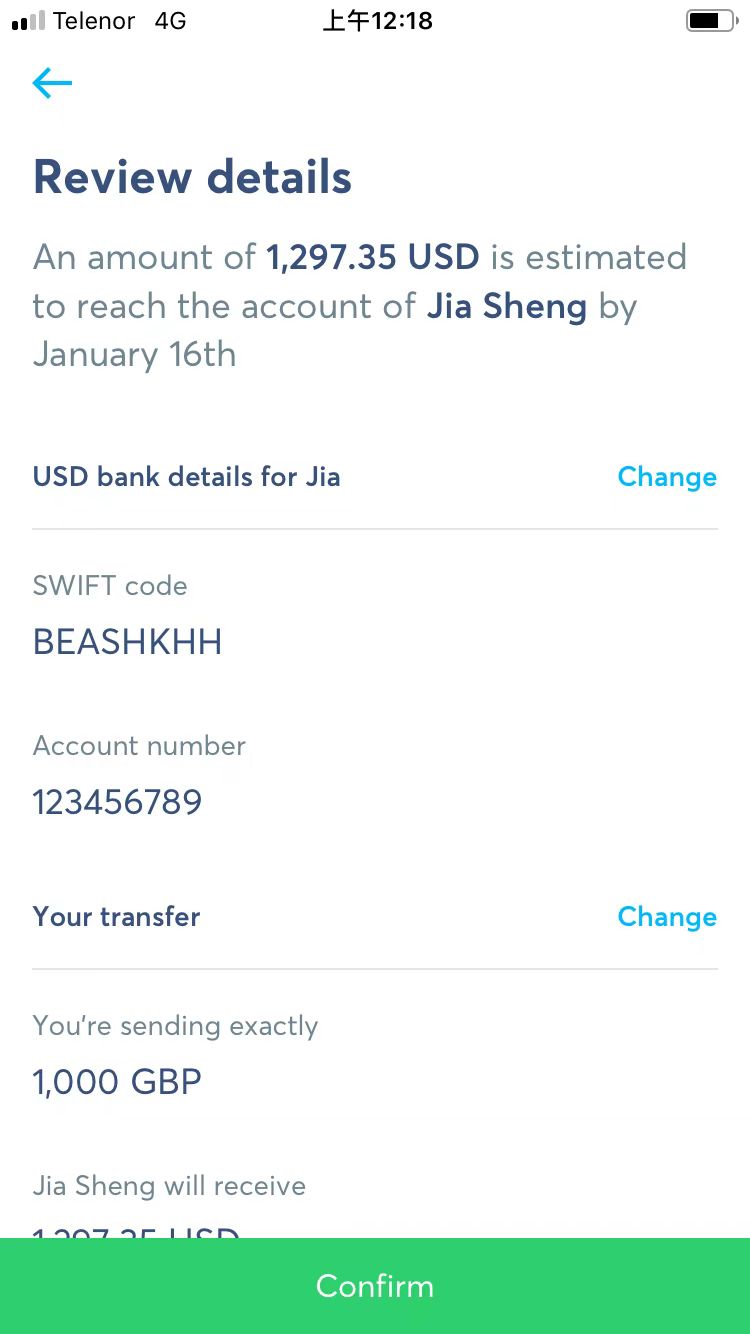Tap the blue back arrow
Image resolution: width=750 pixels, height=1334 pixels.
(52, 84)
